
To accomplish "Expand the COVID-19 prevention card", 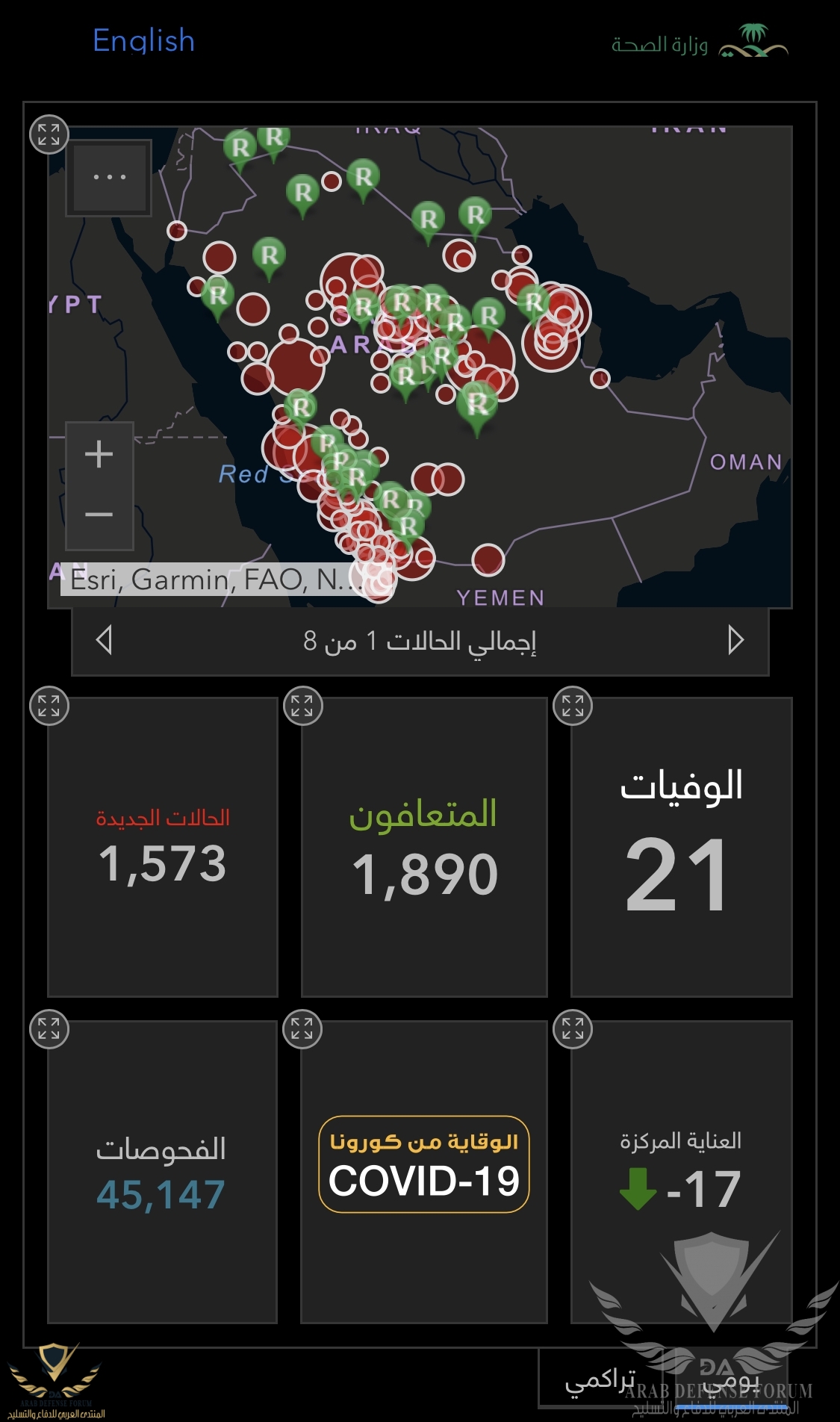I will click(x=302, y=1029).
